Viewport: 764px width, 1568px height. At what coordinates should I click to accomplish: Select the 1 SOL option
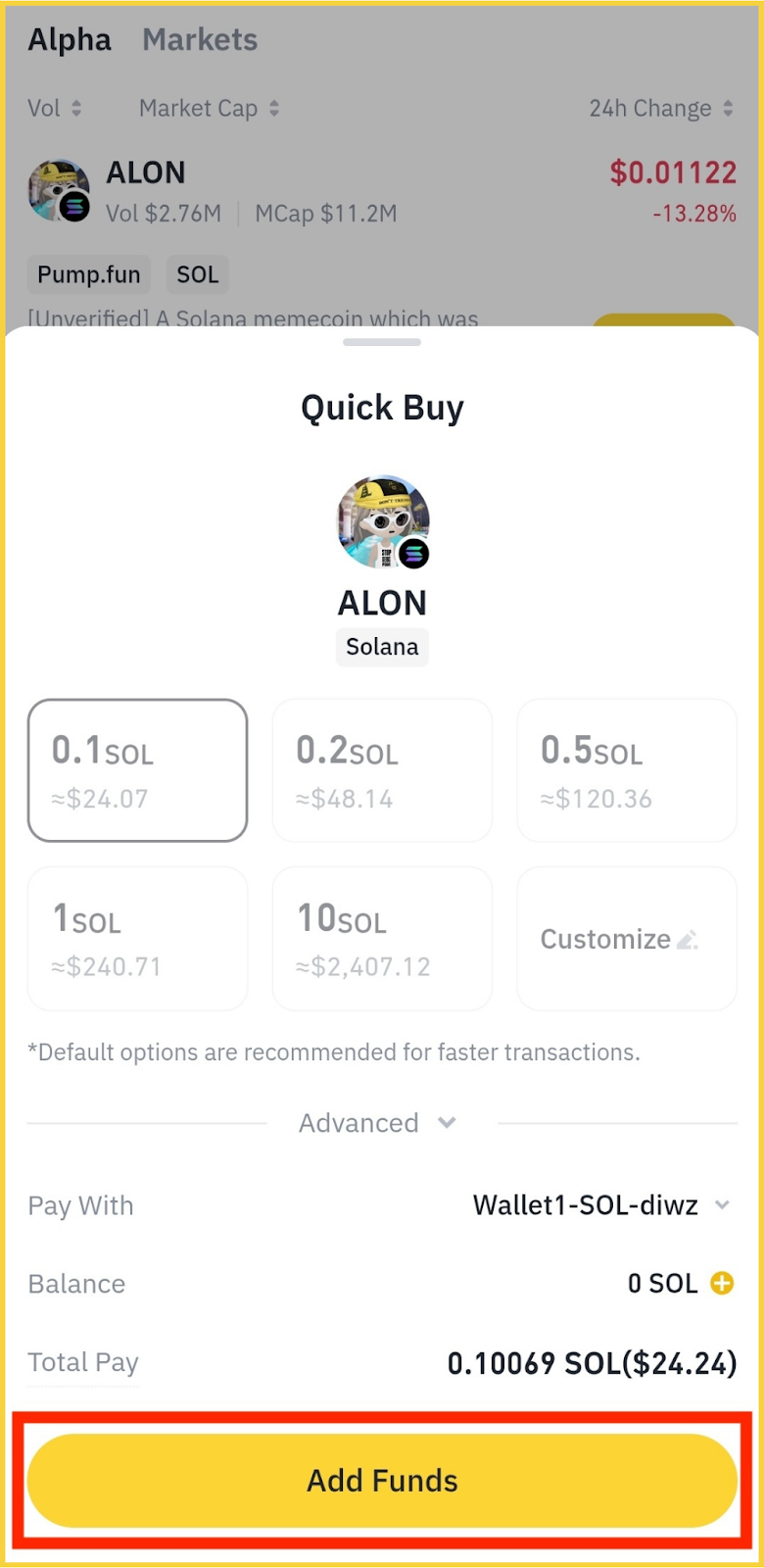tap(137, 939)
